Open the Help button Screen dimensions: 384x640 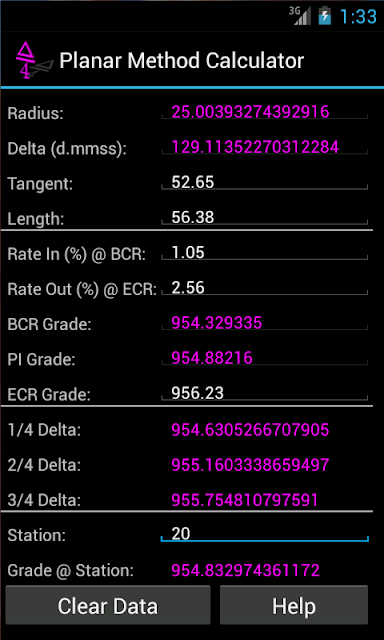tap(294, 605)
